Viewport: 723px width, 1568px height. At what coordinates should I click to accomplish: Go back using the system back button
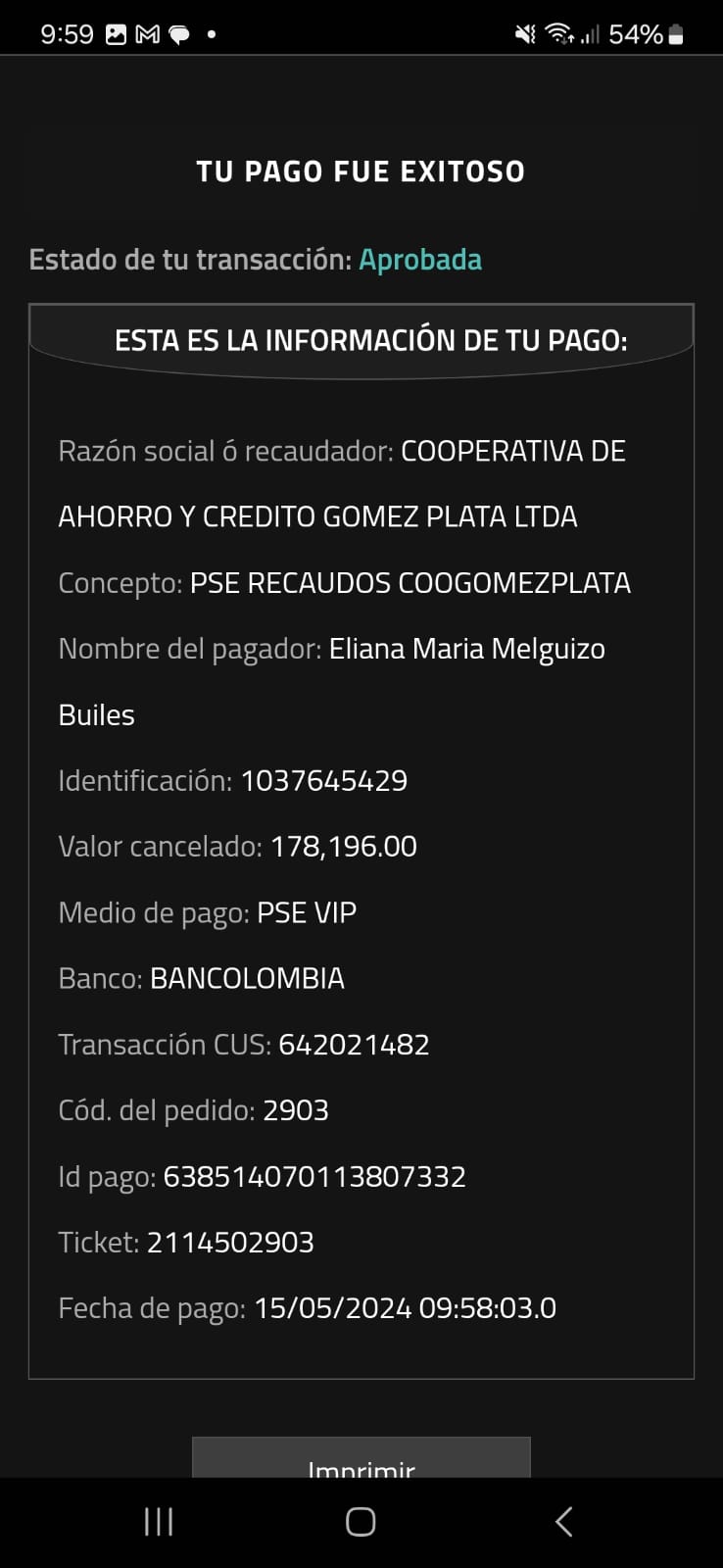(563, 1522)
